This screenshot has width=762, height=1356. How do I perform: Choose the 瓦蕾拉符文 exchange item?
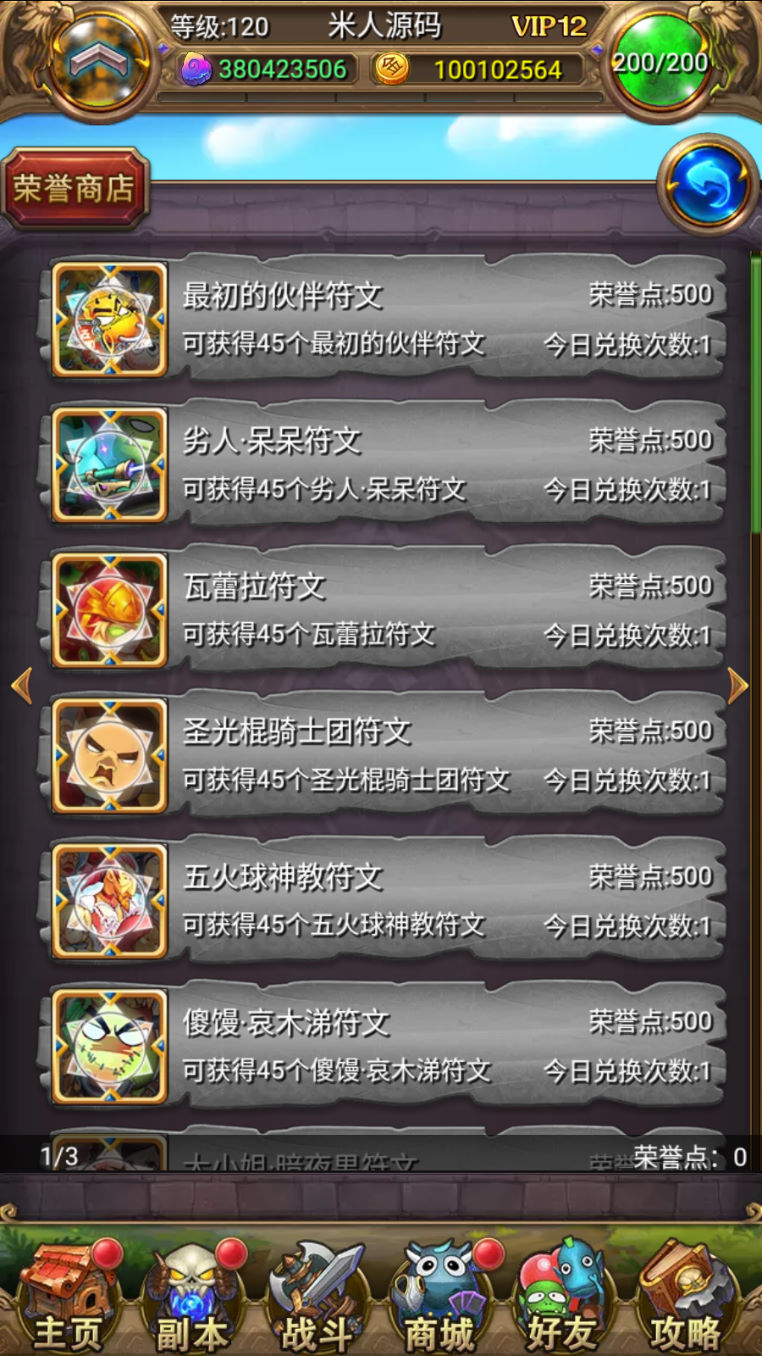385,610
